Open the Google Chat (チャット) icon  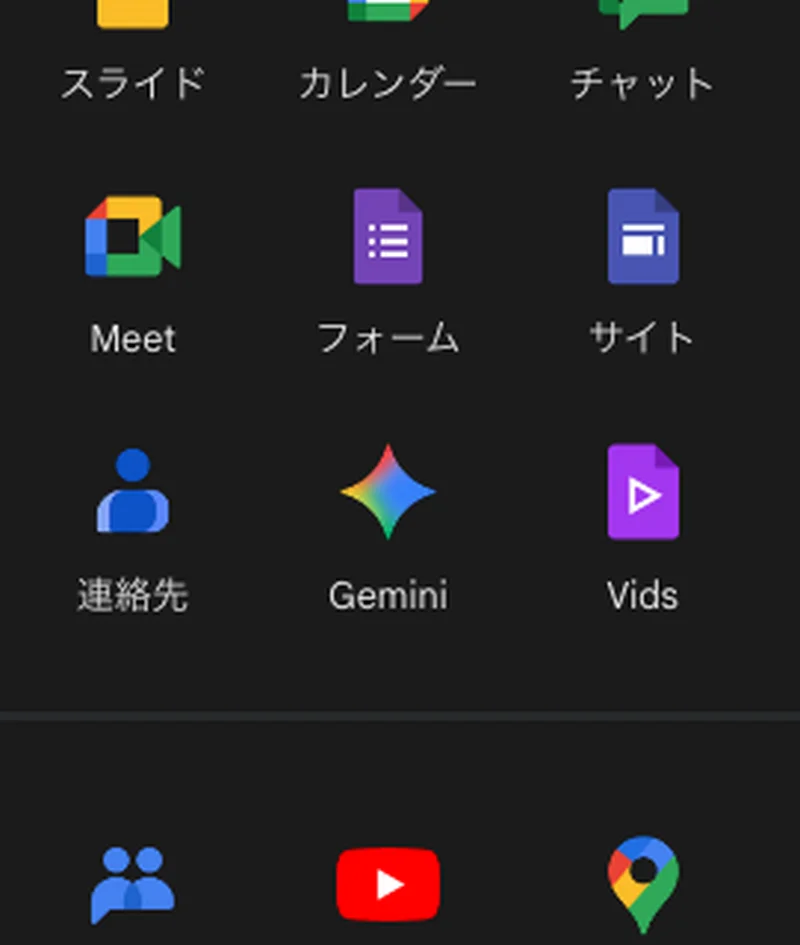642,10
